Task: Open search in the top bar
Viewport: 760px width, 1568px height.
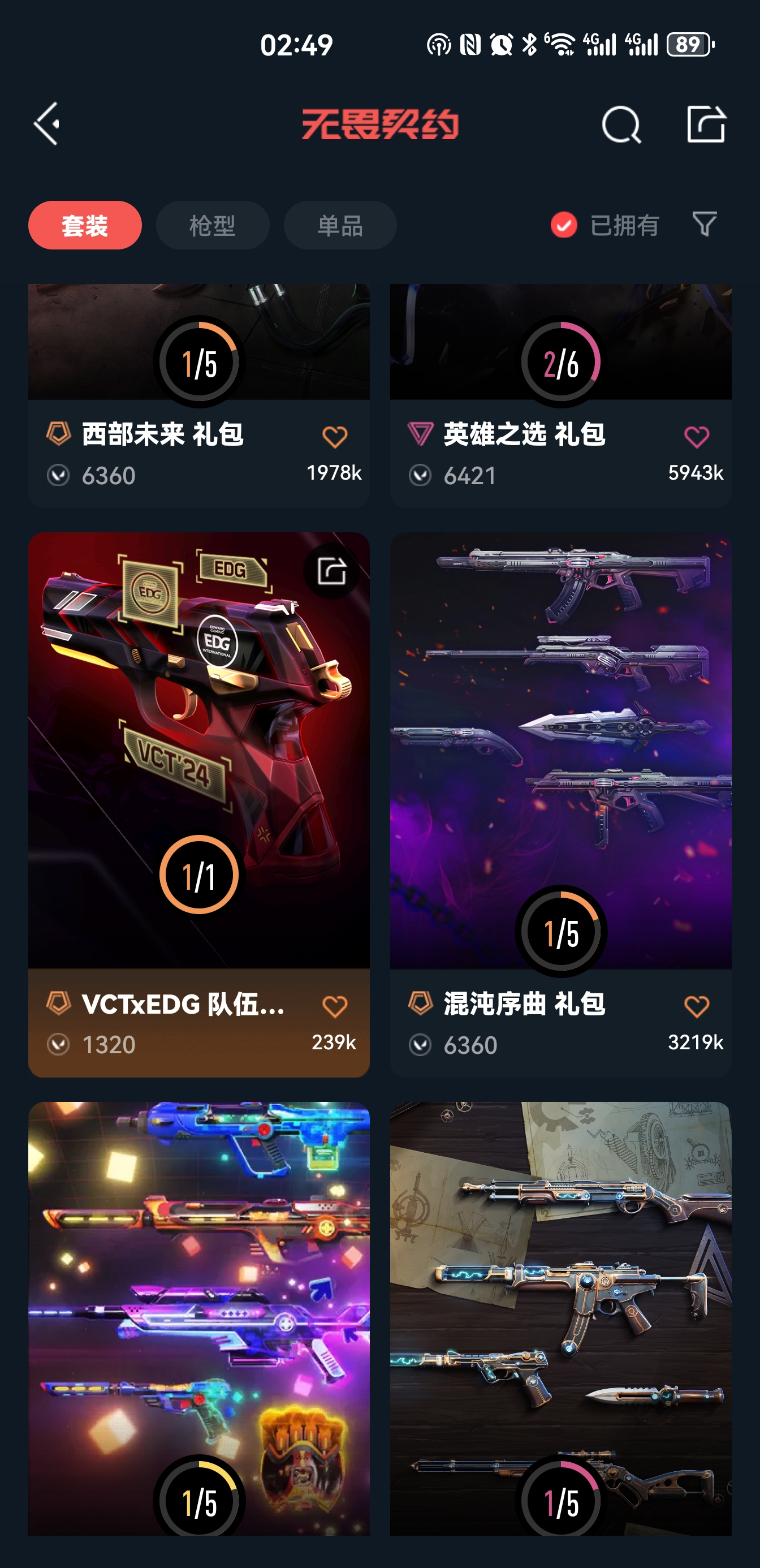Action: [621, 125]
